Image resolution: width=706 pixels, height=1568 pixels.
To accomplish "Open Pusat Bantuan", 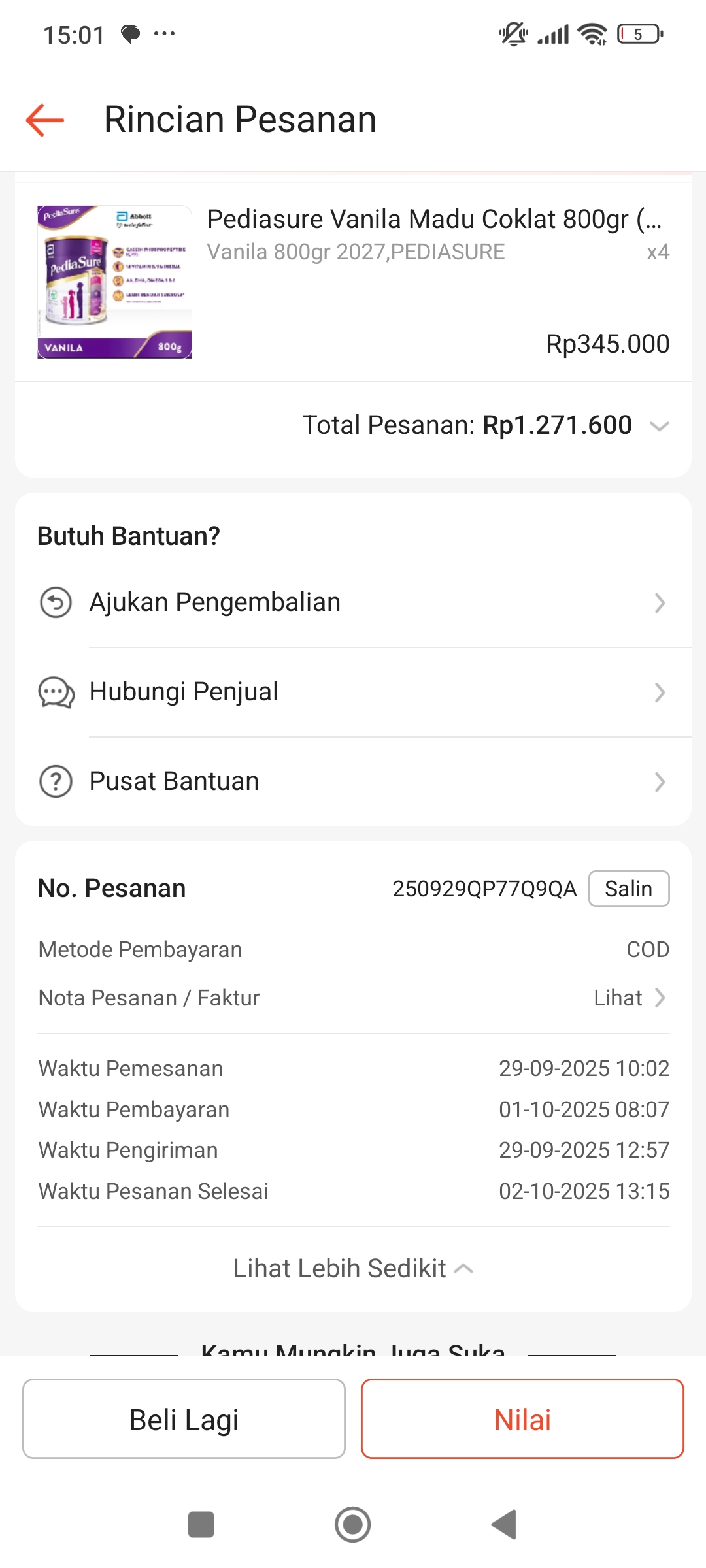I will click(353, 781).
